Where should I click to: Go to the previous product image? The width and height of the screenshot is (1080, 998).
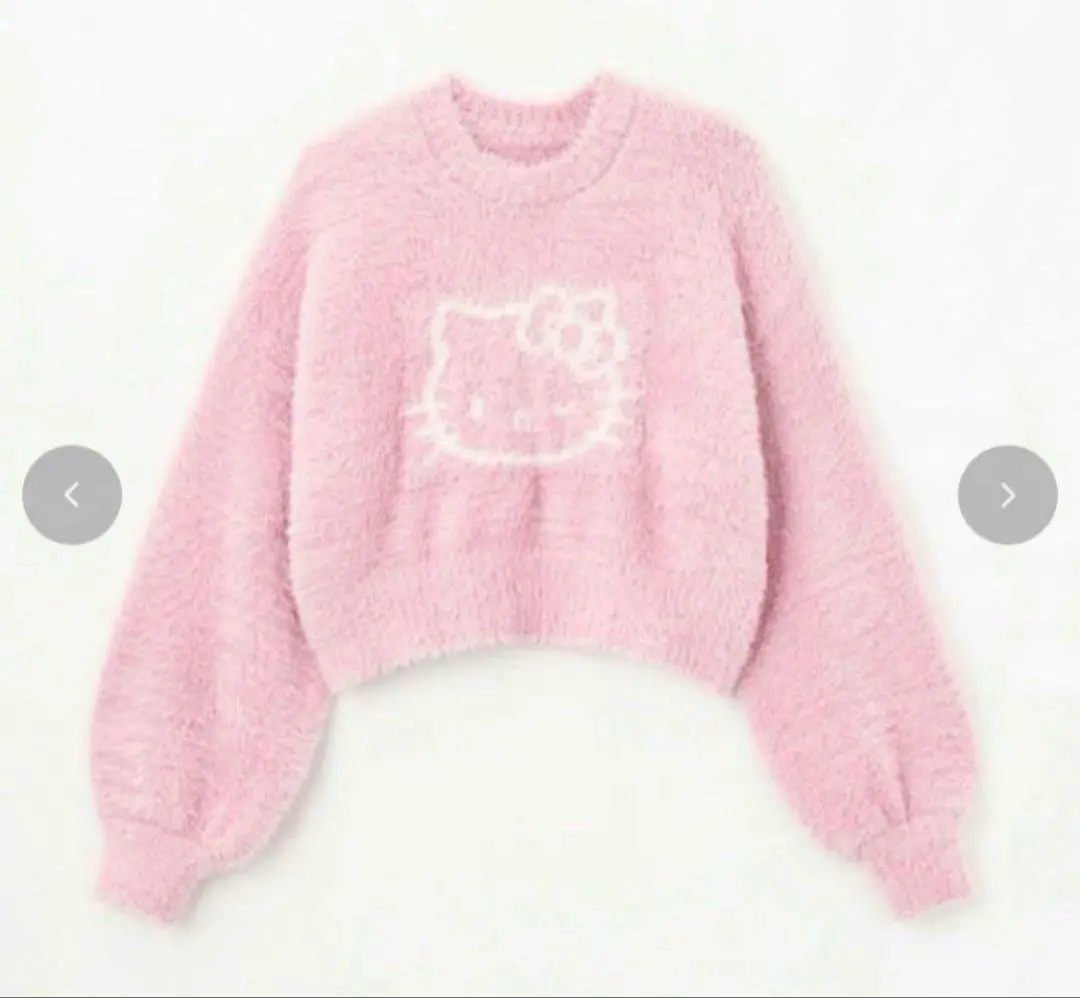[x=72, y=495]
